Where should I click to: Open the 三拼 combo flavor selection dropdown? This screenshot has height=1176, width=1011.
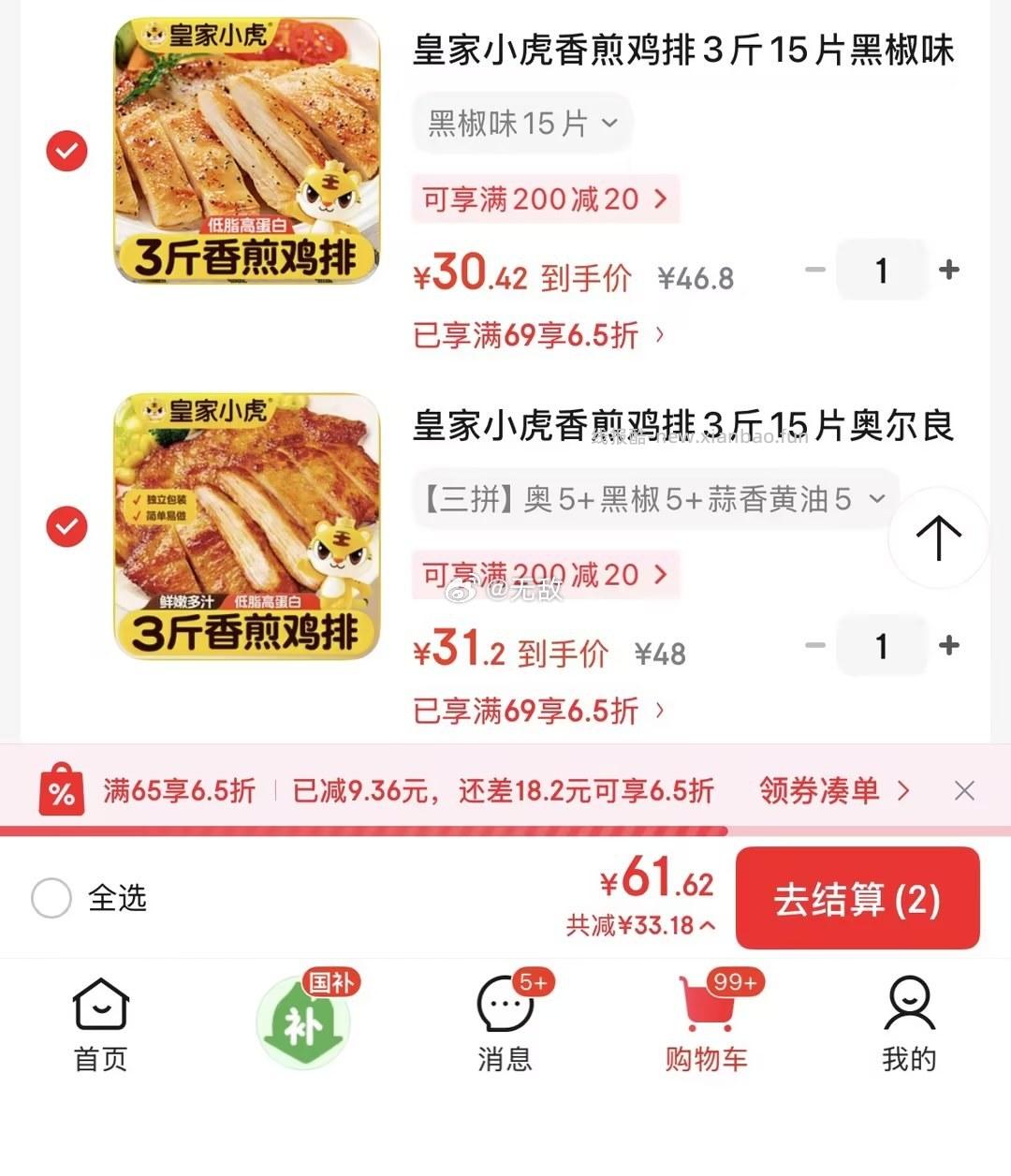[653, 499]
